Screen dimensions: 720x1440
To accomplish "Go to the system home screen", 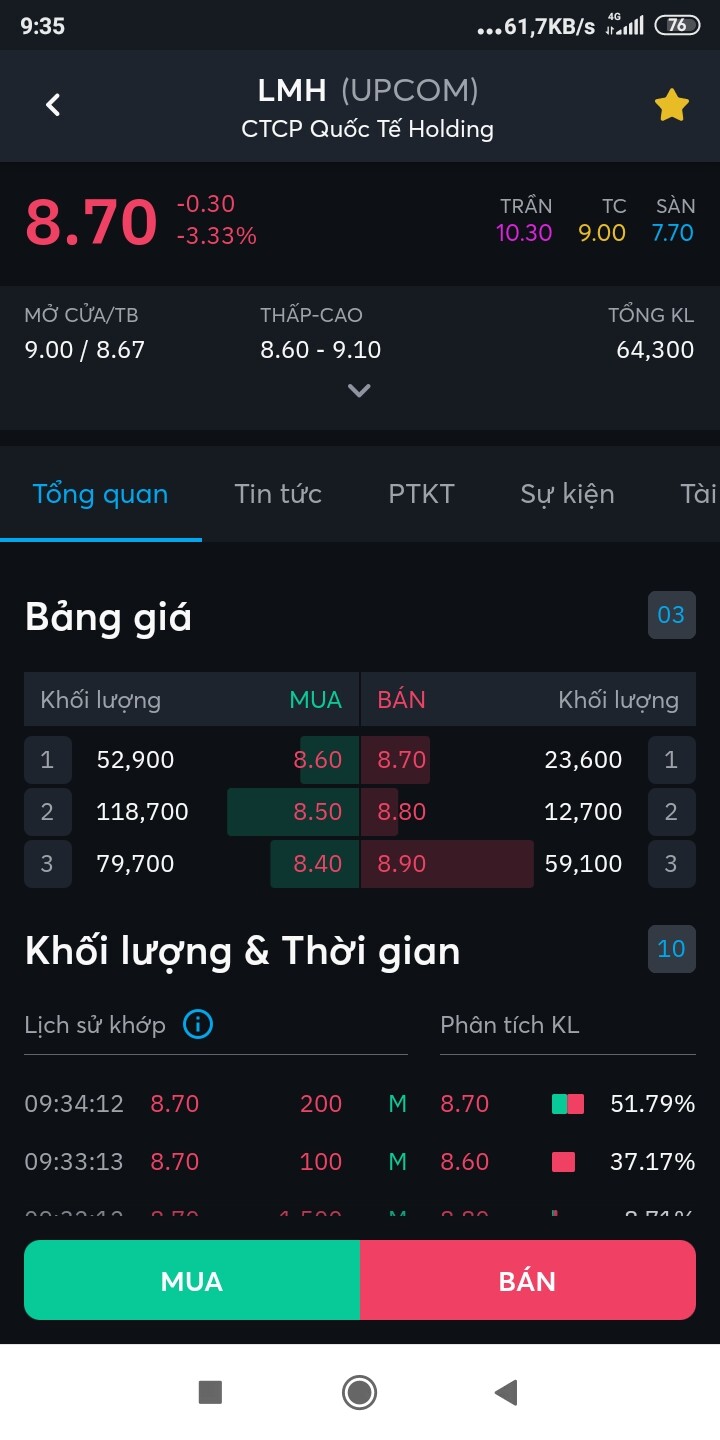I will (359, 1392).
